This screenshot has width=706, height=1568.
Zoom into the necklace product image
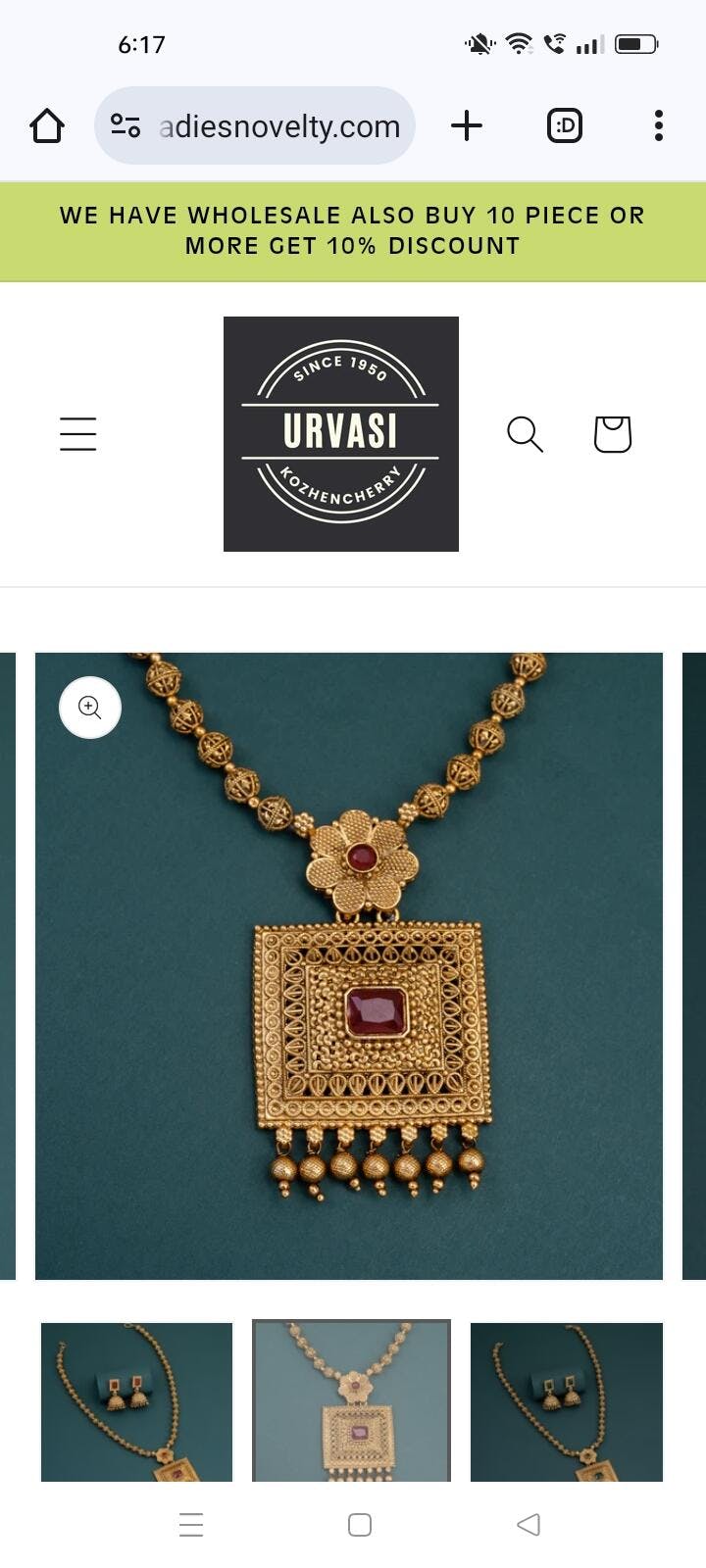point(90,707)
